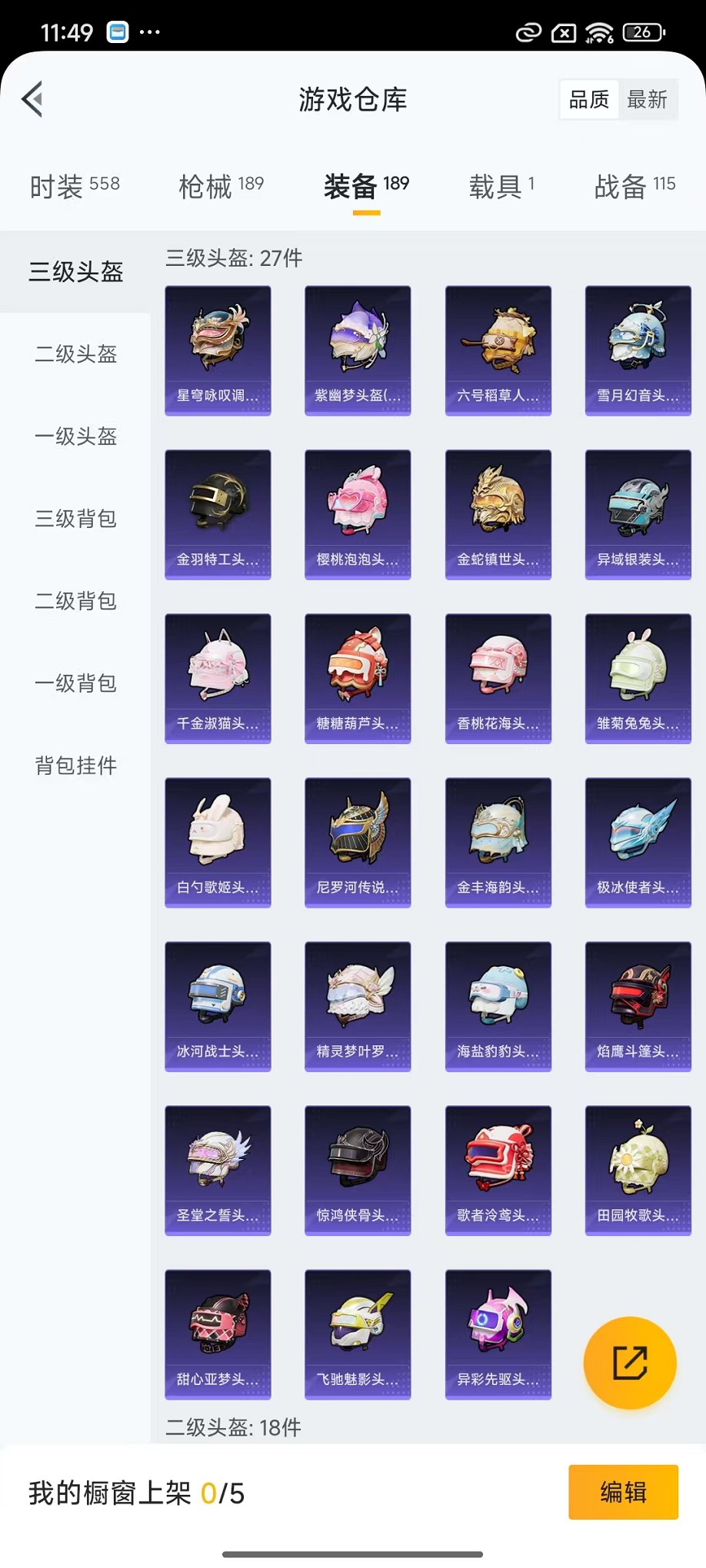Sort items by 品质
Screen dimensions: 706x1568
coord(589,99)
